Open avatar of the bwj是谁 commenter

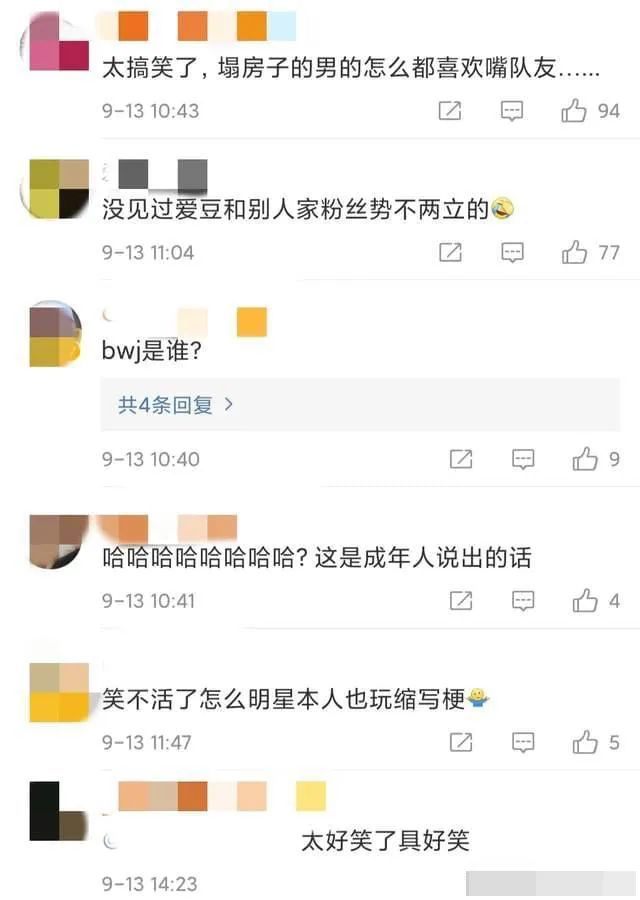(55, 334)
